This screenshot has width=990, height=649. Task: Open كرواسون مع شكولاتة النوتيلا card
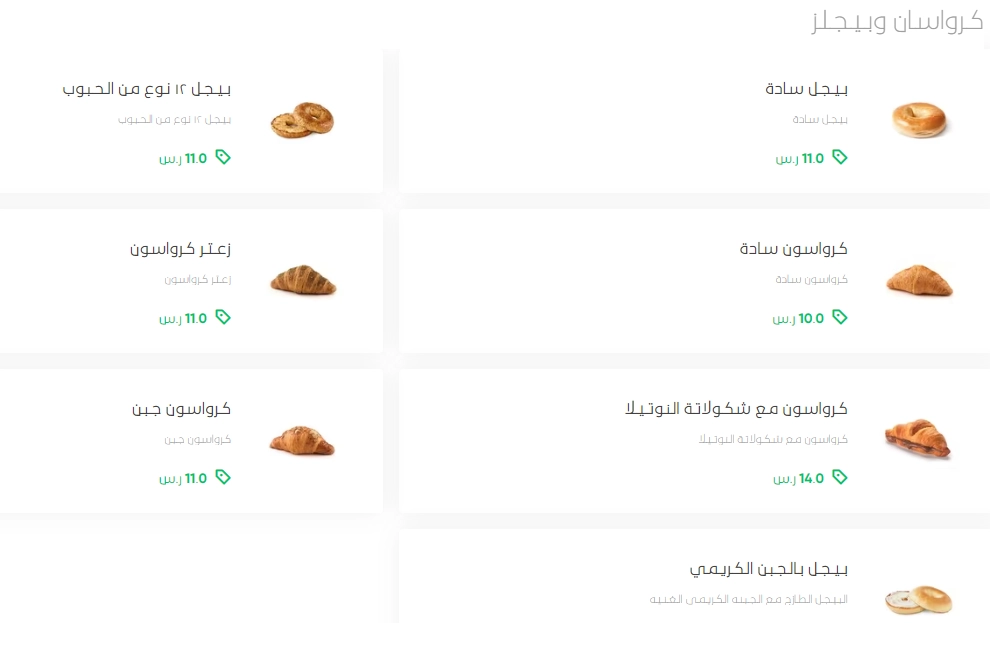pos(693,441)
